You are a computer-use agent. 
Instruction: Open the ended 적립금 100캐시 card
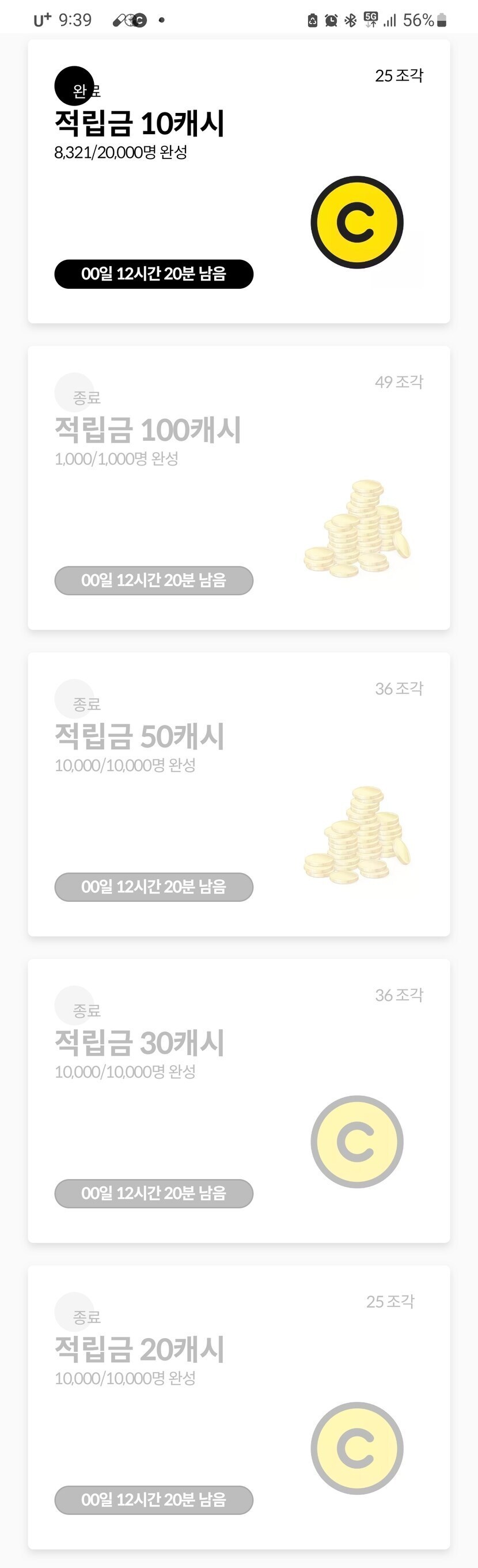(x=238, y=488)
